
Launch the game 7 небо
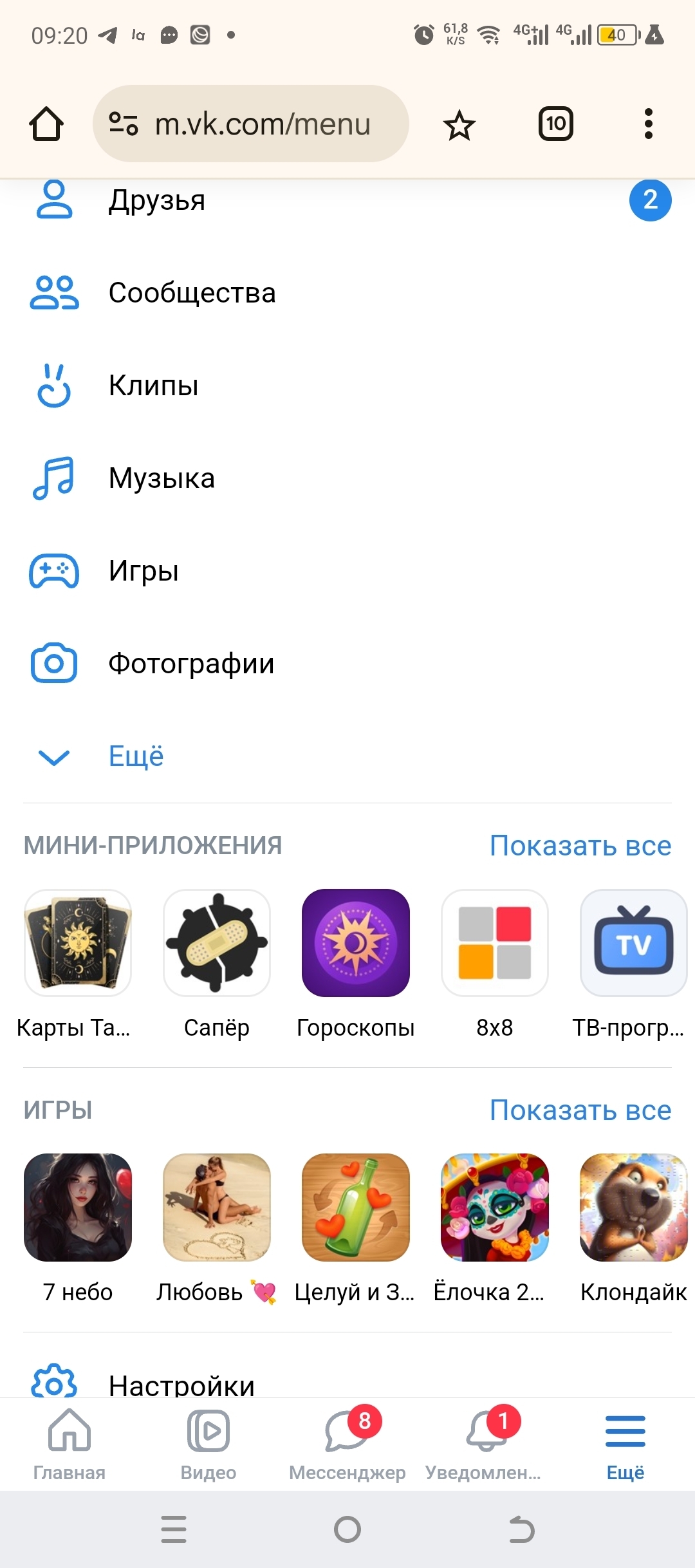[78, 1208]
